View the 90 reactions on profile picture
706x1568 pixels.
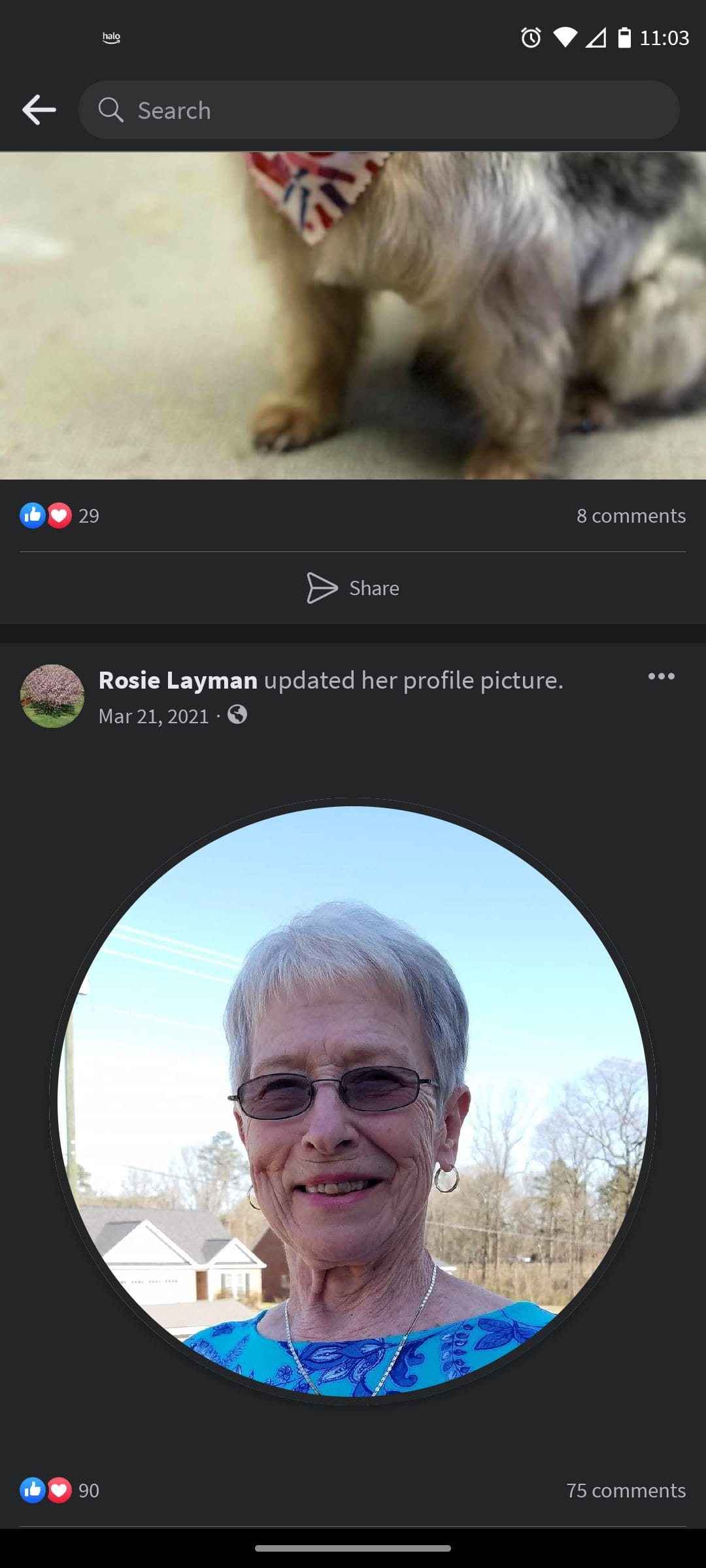point(60,1490)
